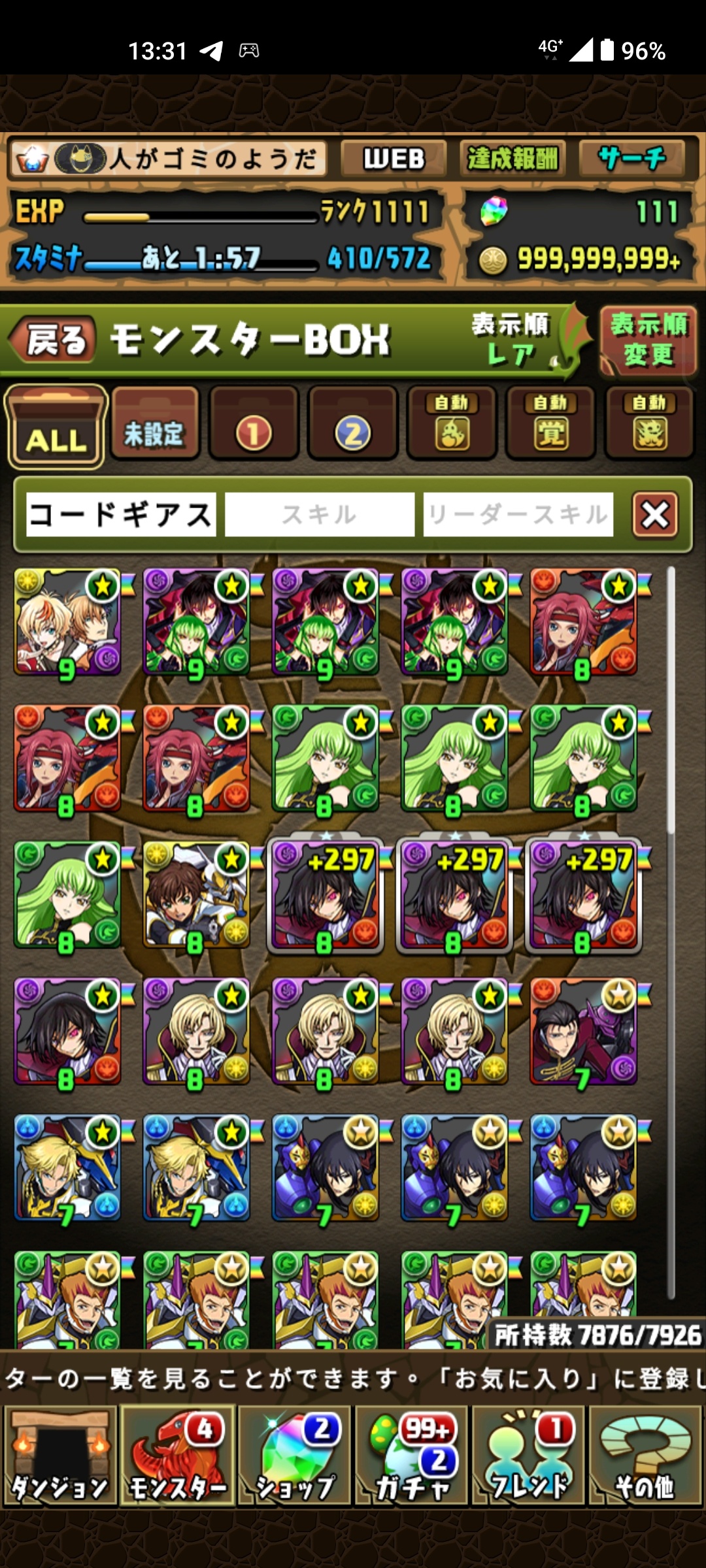Screen dimensions: 706x1568
Task: Edit the コードギアス name search field
Action: click(x=122, y=515)
